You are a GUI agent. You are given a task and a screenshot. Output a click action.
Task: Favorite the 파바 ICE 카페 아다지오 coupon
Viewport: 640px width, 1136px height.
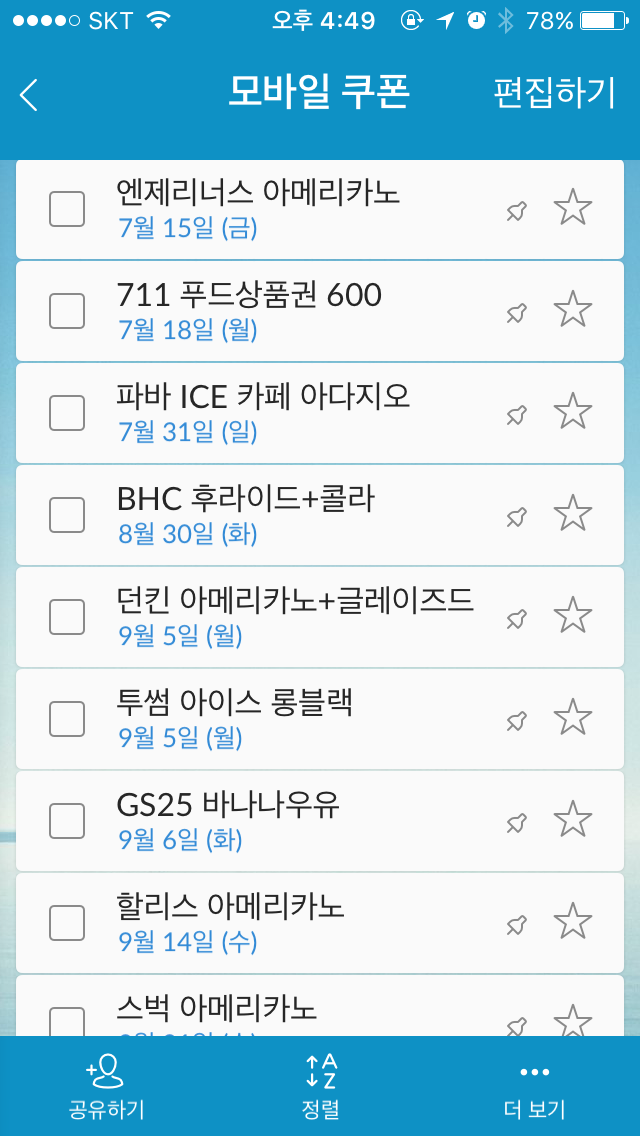[573, 412]
